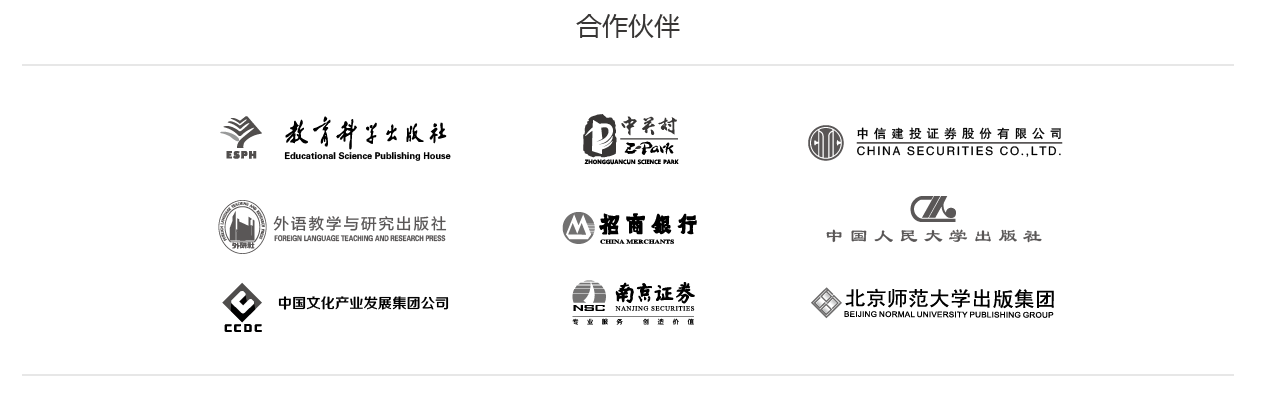
Task: Open Beijing Normal University Publishing Group logo
Action: click(933, 303)
